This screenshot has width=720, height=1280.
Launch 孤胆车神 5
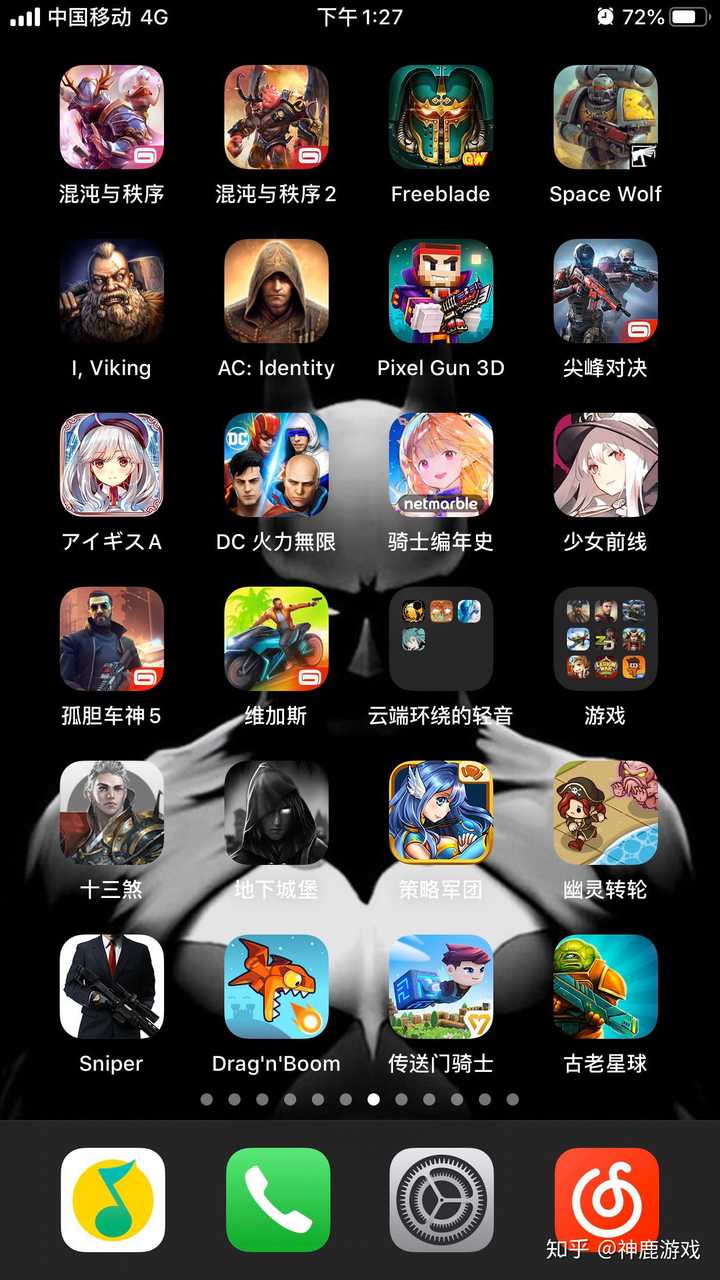point(111,636)
